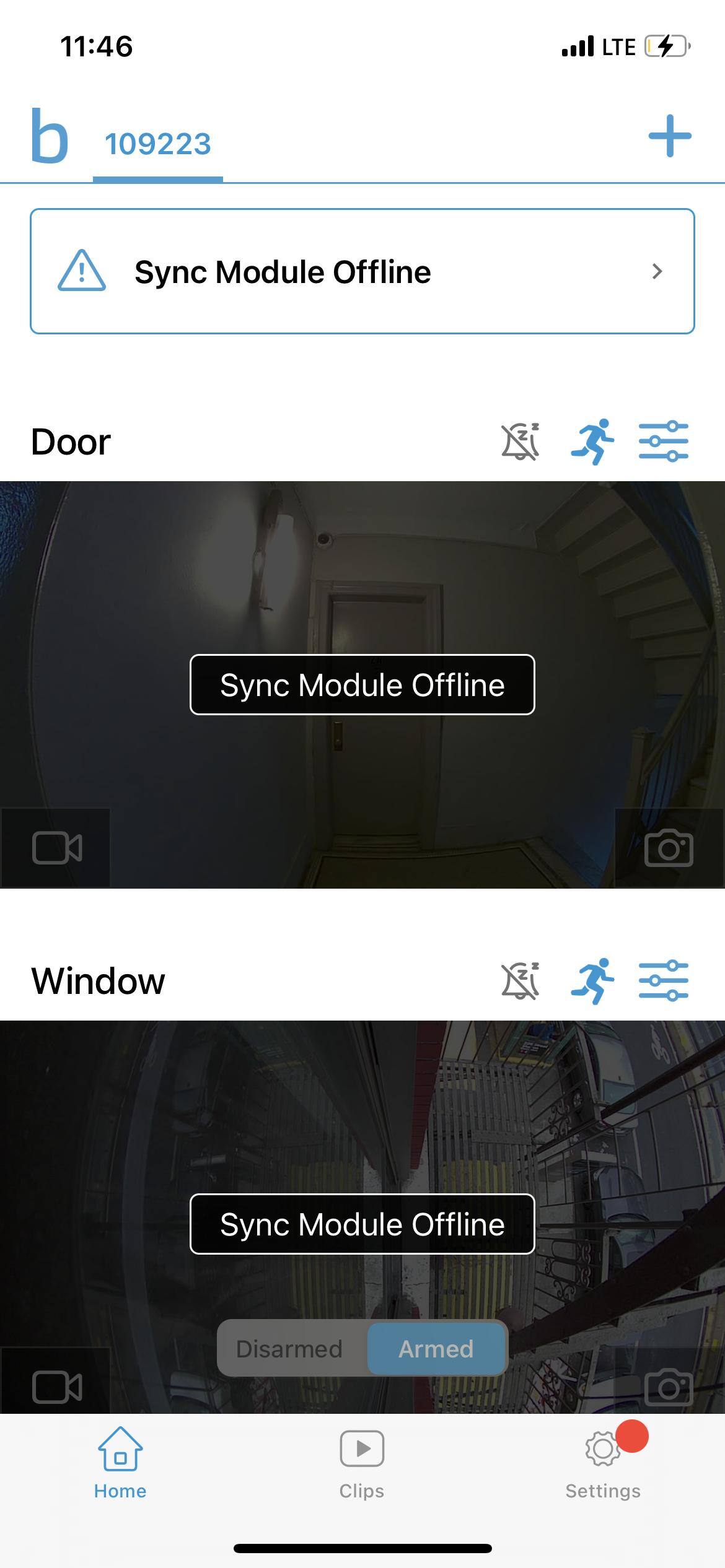This screenshot has width=725, height=1568.
Task: Snooze notifications for Window camera
Action: pos(521,981)
